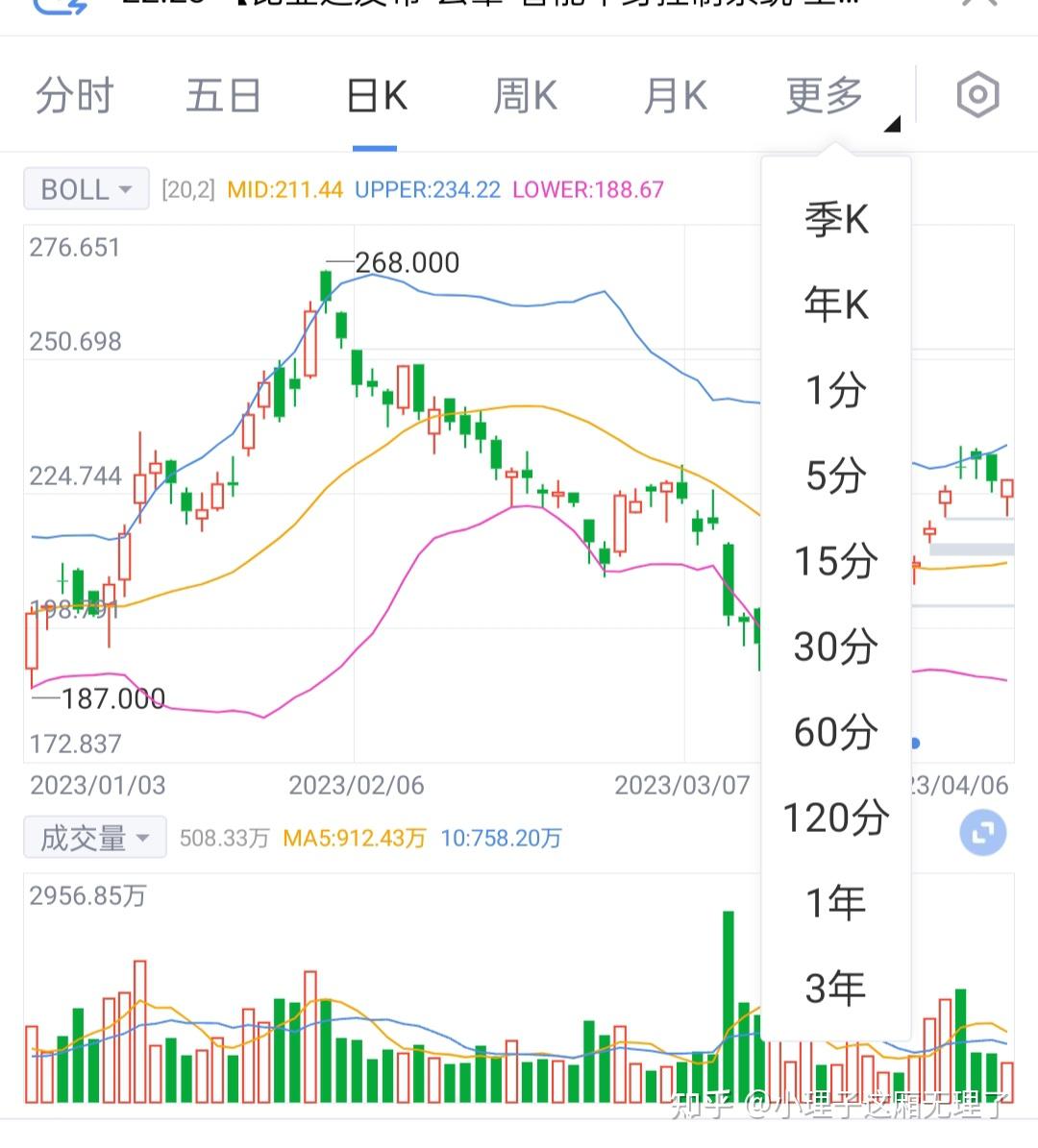
Task: Expand the 更多 dropdown menu
Action: click(823, 95)
